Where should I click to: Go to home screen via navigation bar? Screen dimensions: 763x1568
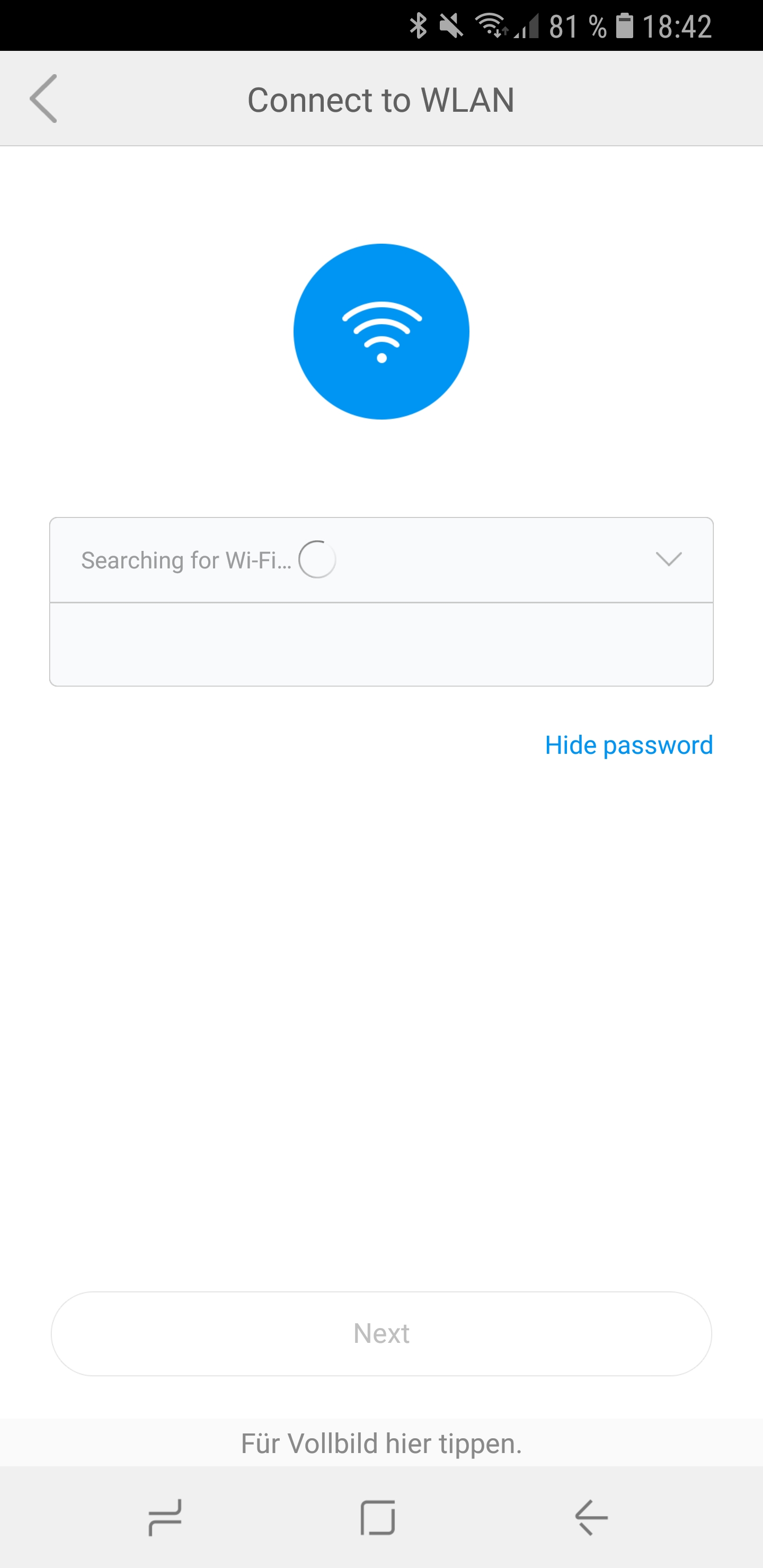tap(378, 1518)
